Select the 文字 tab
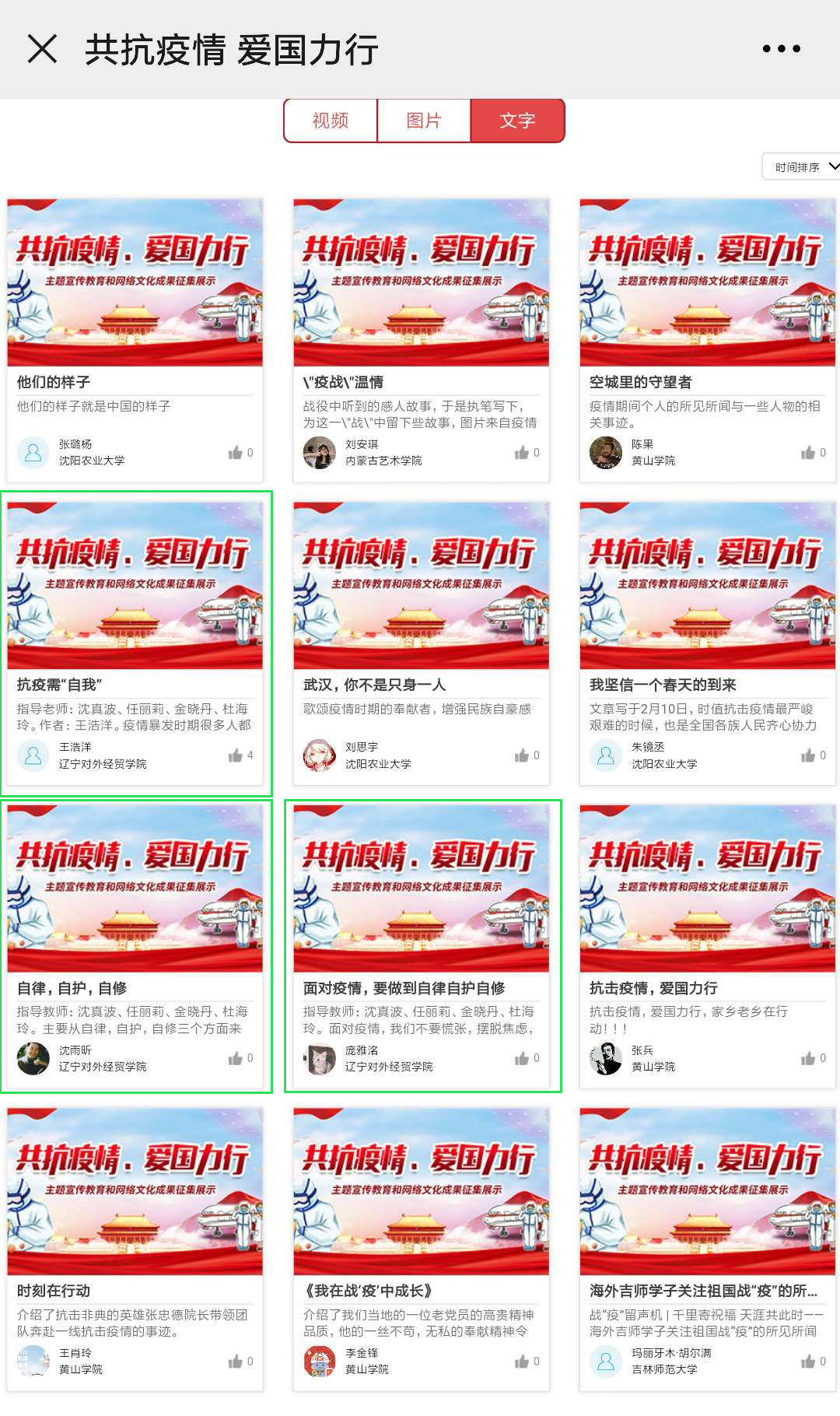This screenshot has height=1416, width=840. coord(517,121)
